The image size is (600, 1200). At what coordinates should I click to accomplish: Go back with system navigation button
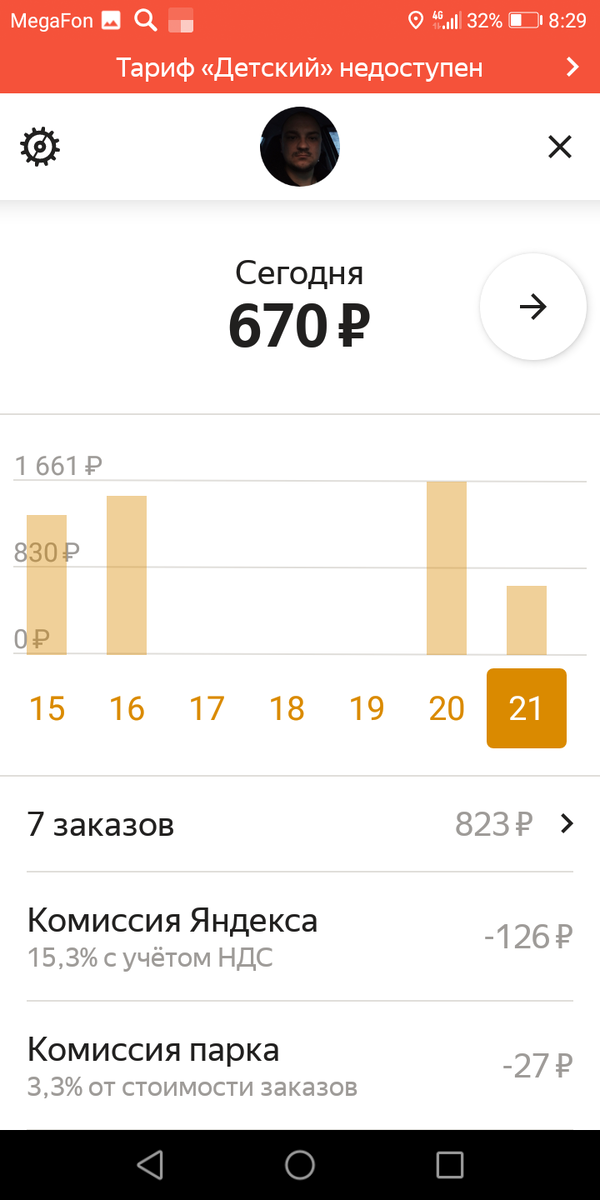150,1164
